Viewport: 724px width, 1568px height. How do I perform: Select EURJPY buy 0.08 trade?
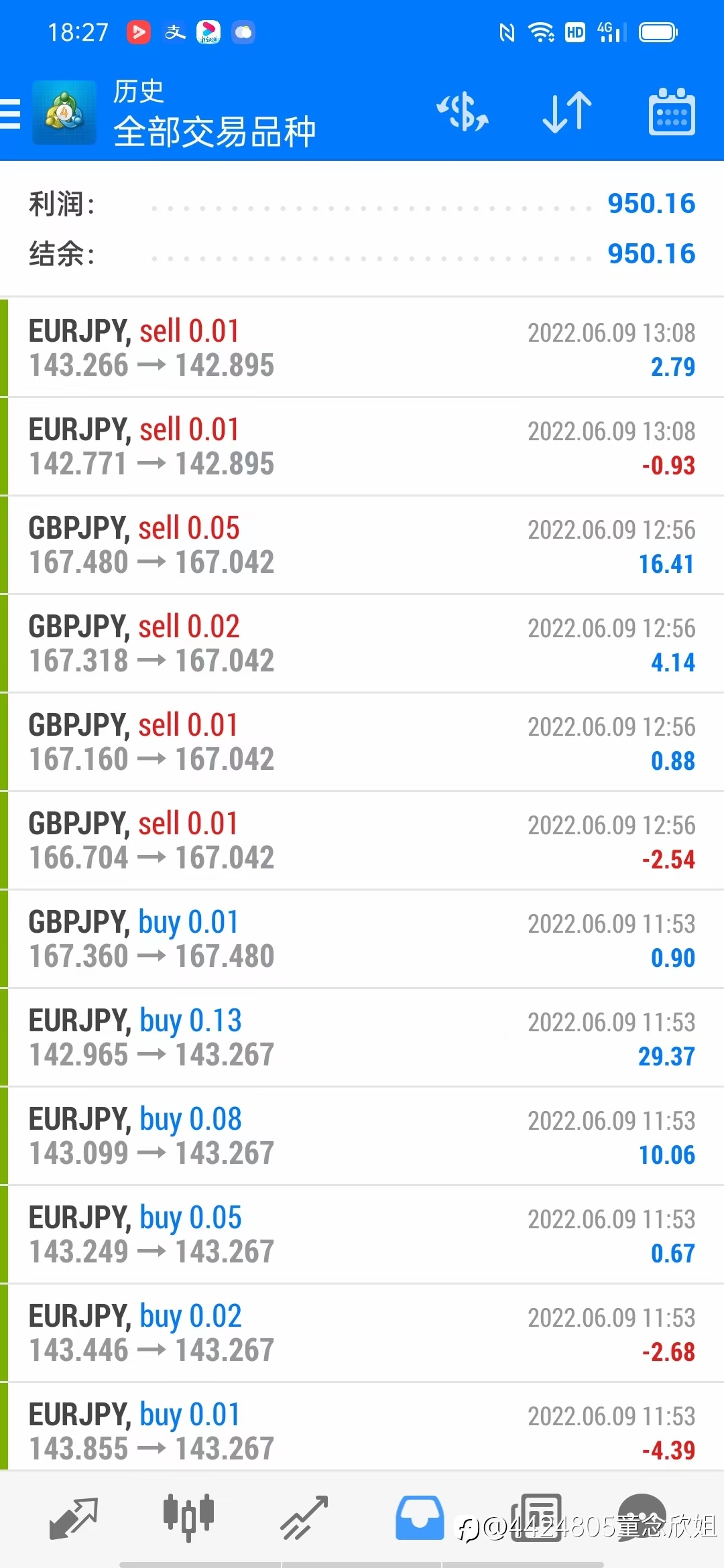point(362,1136)
